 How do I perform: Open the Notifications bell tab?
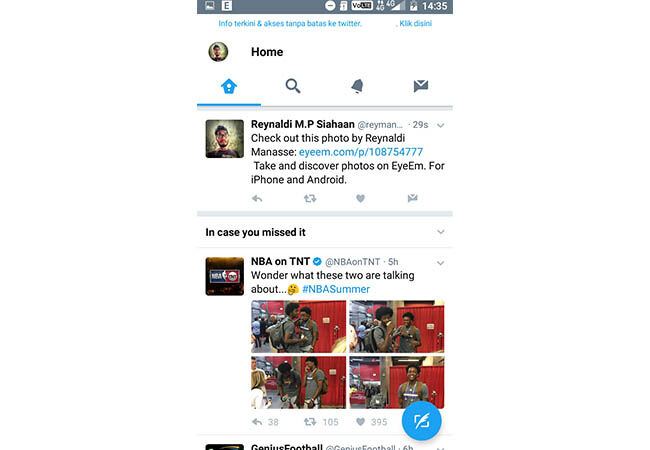tap(357, 86)
